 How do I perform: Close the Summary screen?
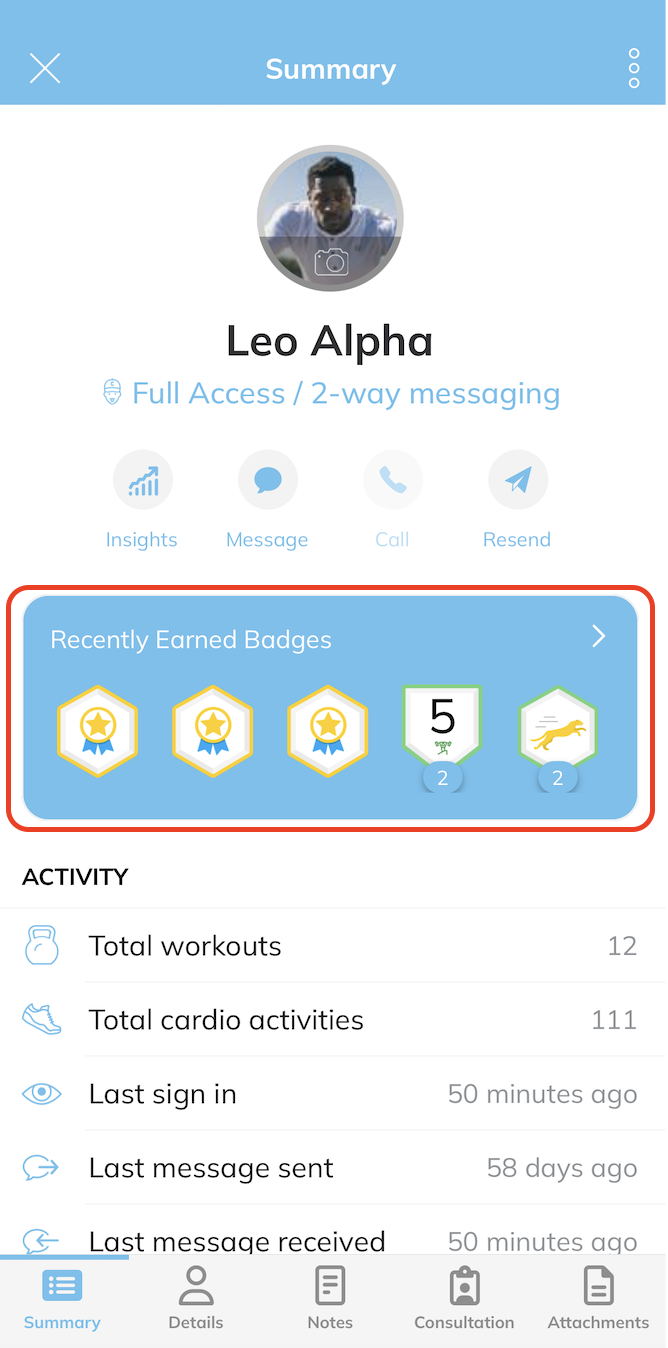click(x=45, y=68)
